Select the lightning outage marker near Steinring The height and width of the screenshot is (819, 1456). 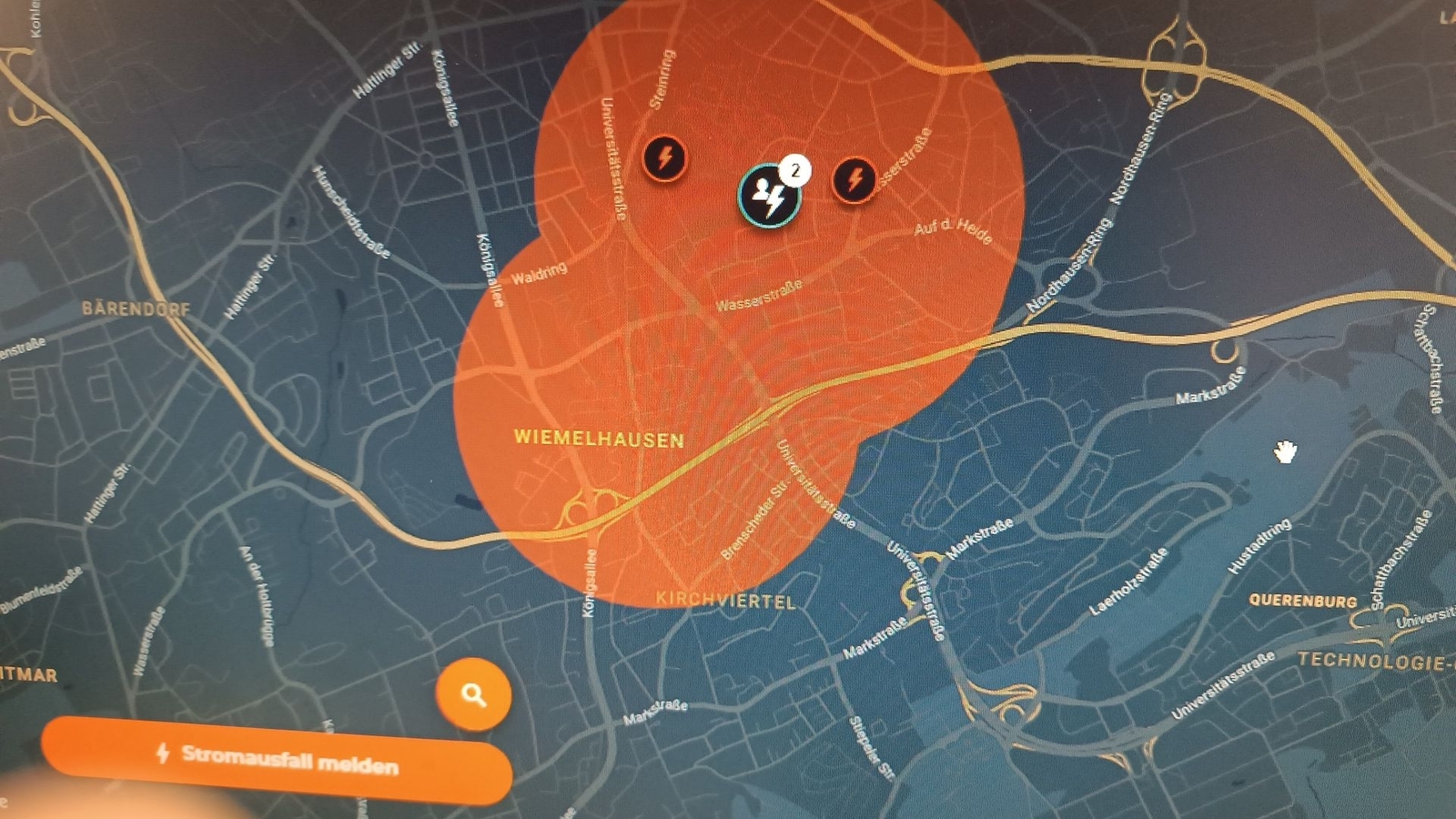[665, 157]
